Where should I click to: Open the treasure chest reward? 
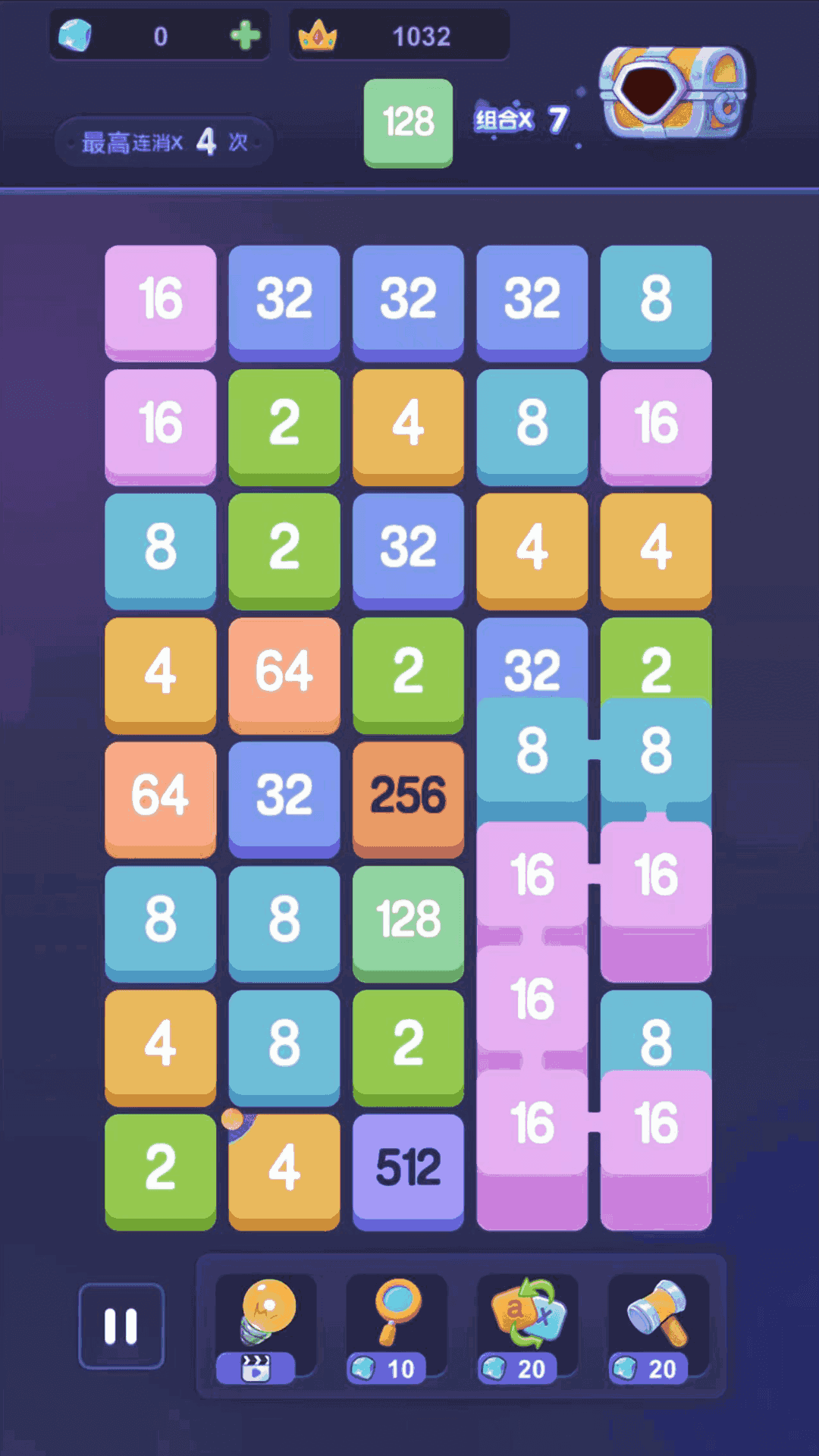673,93
